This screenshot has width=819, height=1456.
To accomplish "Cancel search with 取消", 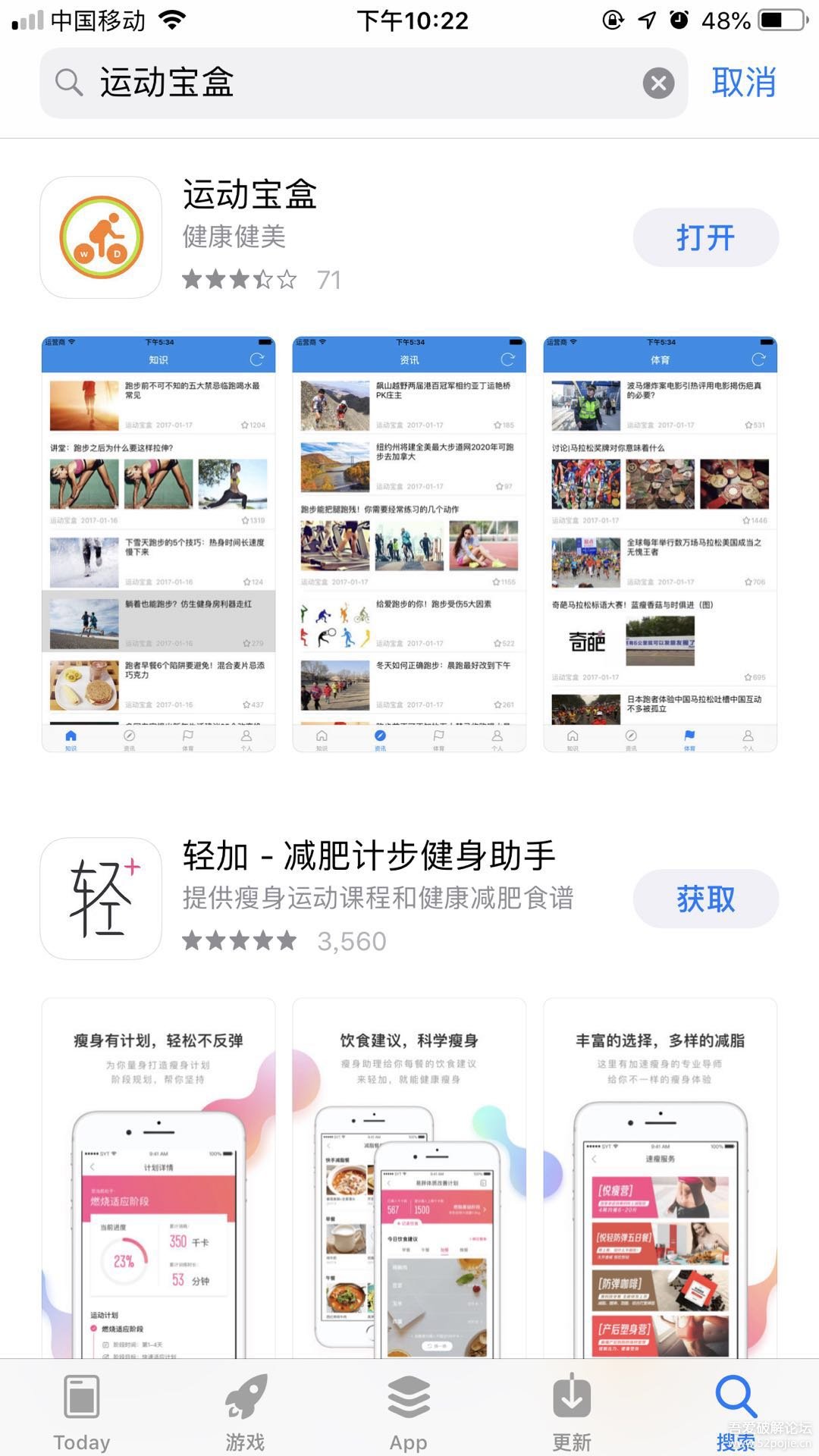I will (743, 82).
